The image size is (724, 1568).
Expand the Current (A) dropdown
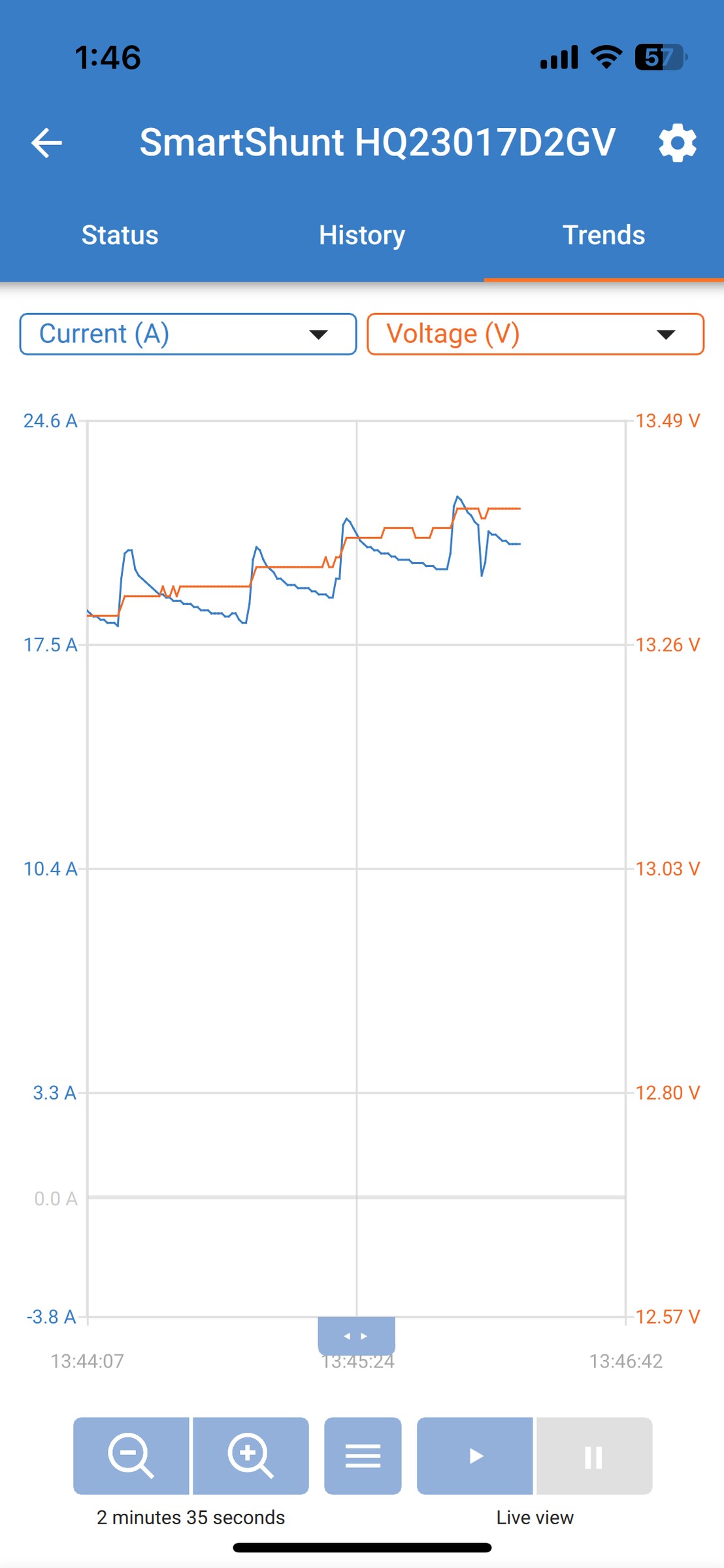[188, 334]
